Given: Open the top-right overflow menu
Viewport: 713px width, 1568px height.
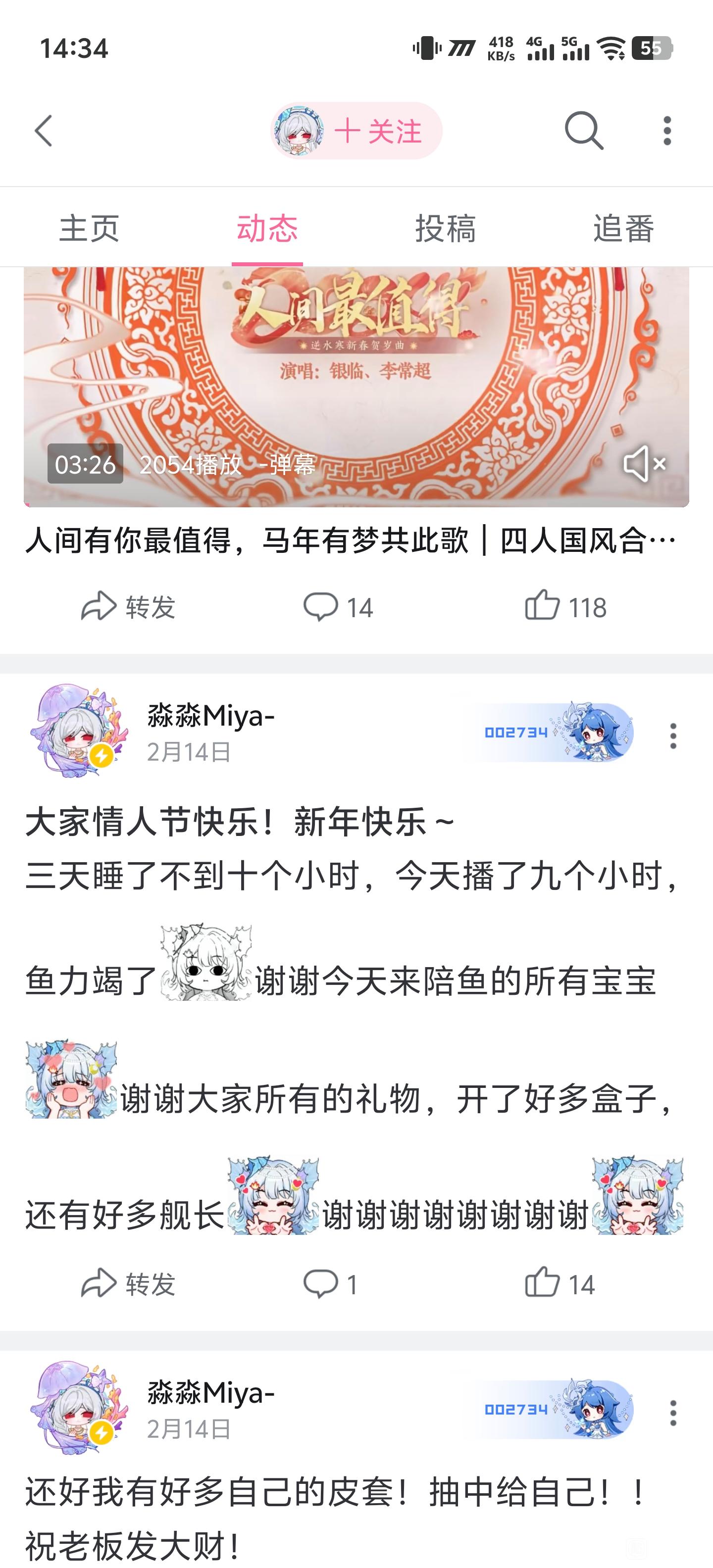Looking at the screenshot, I should (667, 131).
